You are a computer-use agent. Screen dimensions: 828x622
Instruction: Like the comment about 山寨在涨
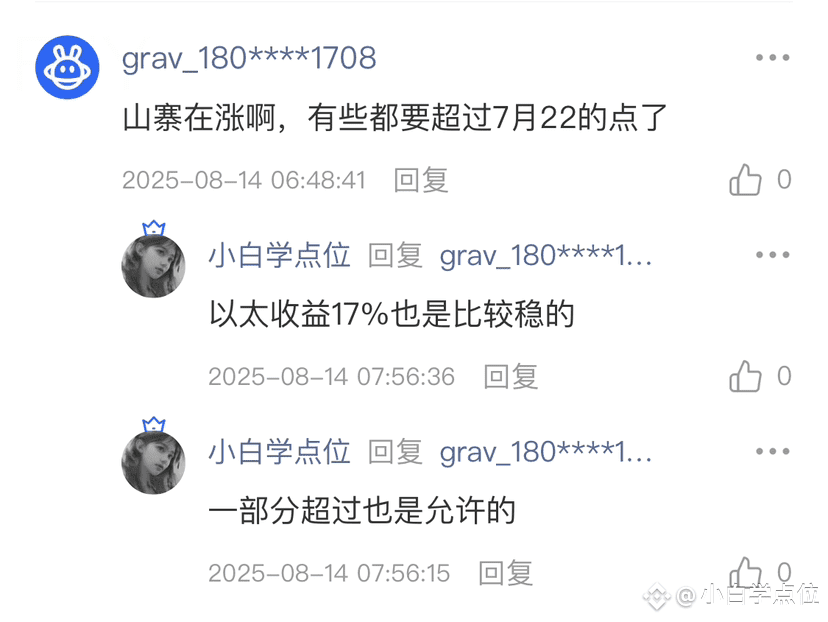tap(746, 180)
